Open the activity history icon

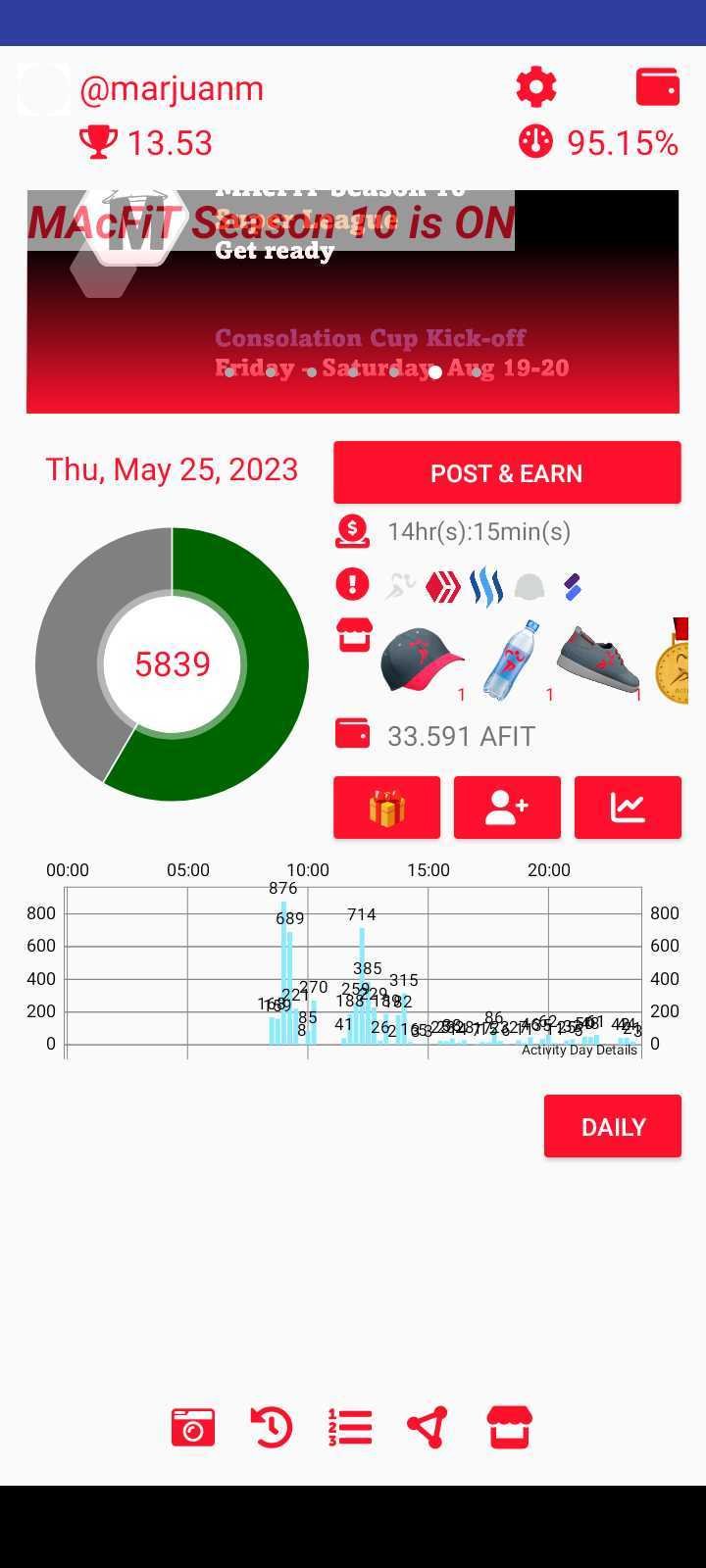tap(272, 1428)
